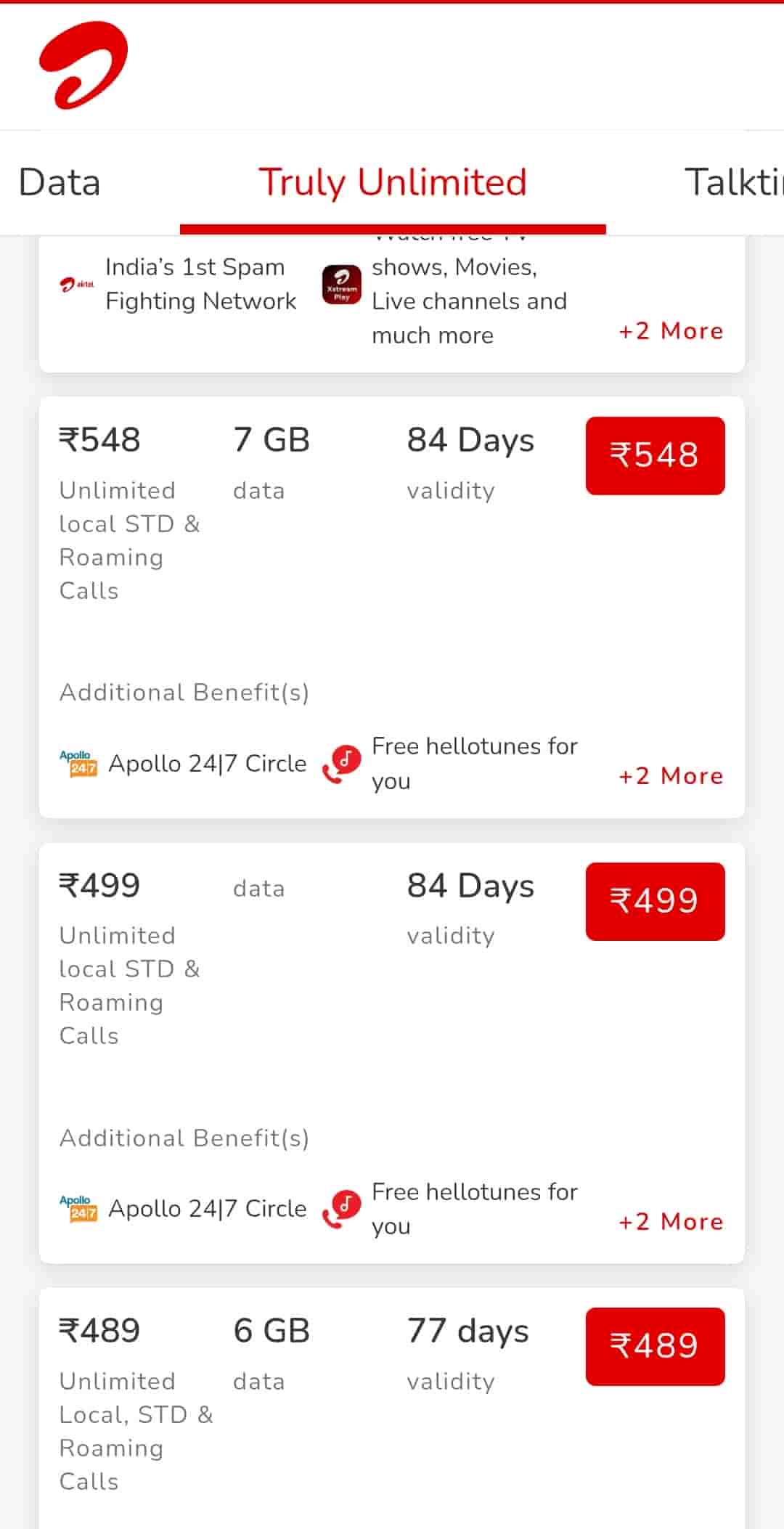Buy the ₹548 recharge plan

[x=655, y=455]
